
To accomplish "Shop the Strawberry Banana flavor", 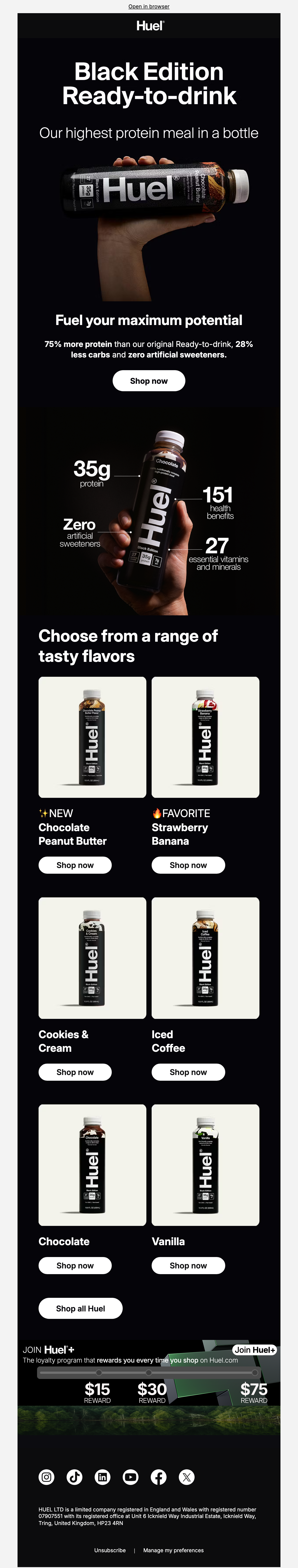I will pos(188,865).
